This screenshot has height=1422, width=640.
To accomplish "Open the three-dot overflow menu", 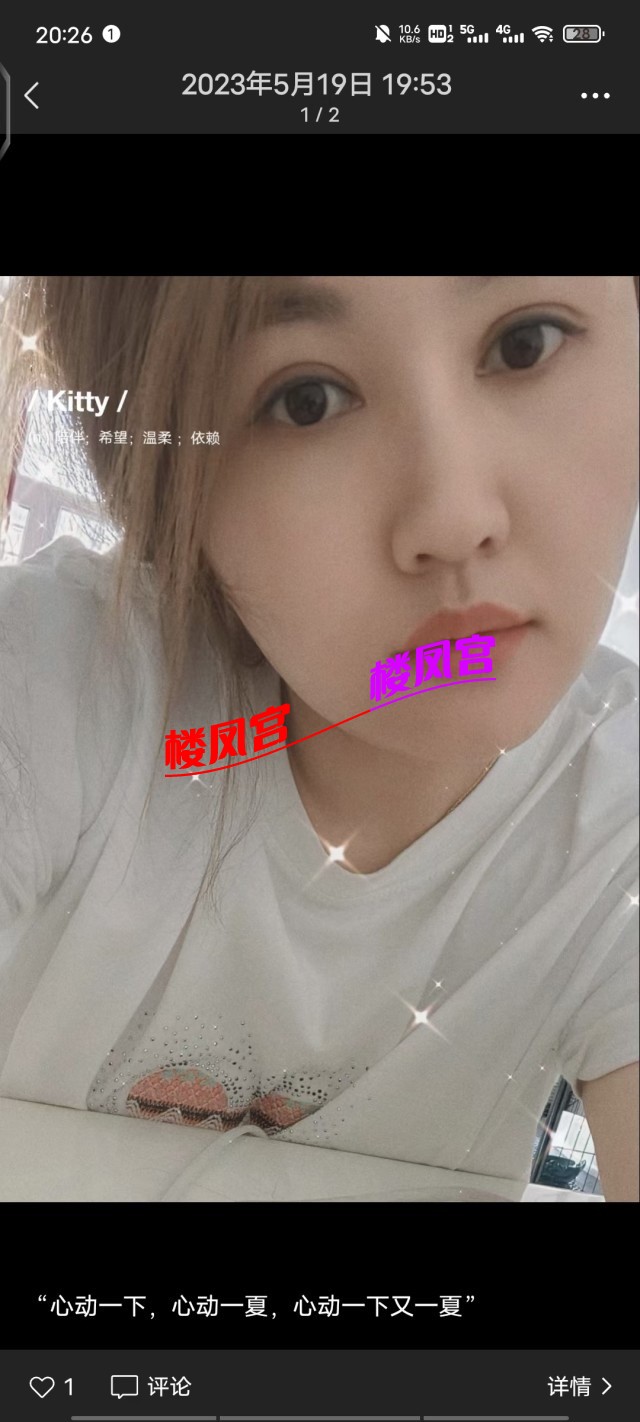I will click(x=595, y=96).
